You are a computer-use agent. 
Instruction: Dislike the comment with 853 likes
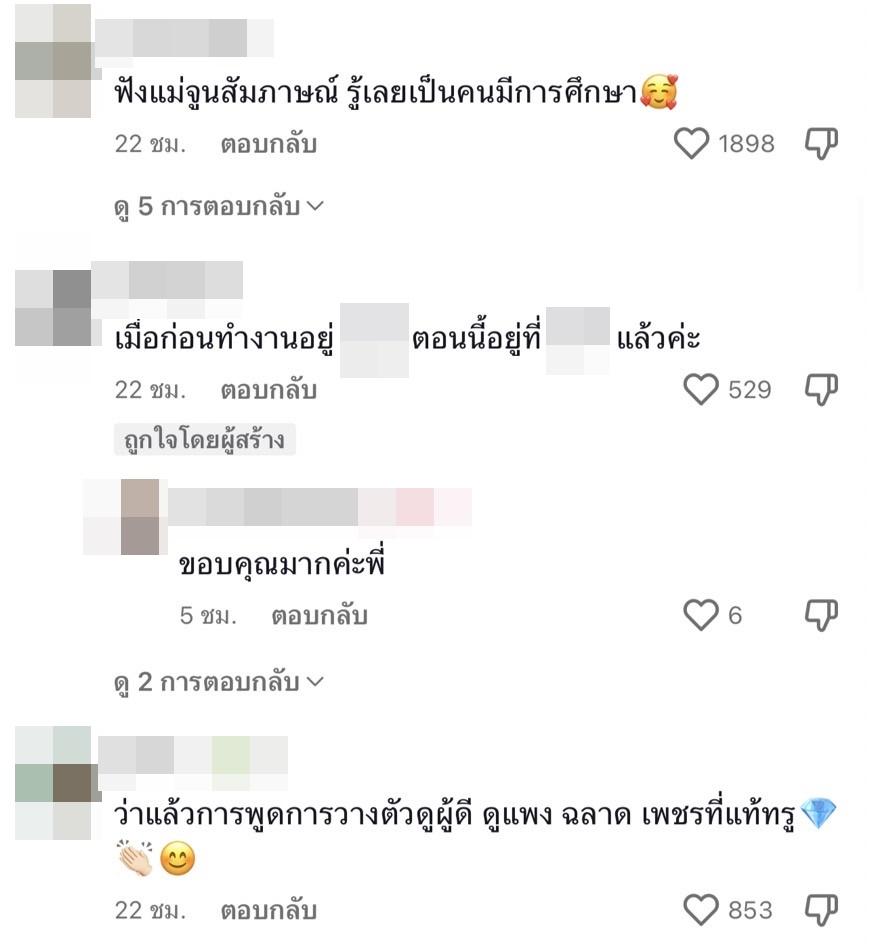click(x=821, y=910)
